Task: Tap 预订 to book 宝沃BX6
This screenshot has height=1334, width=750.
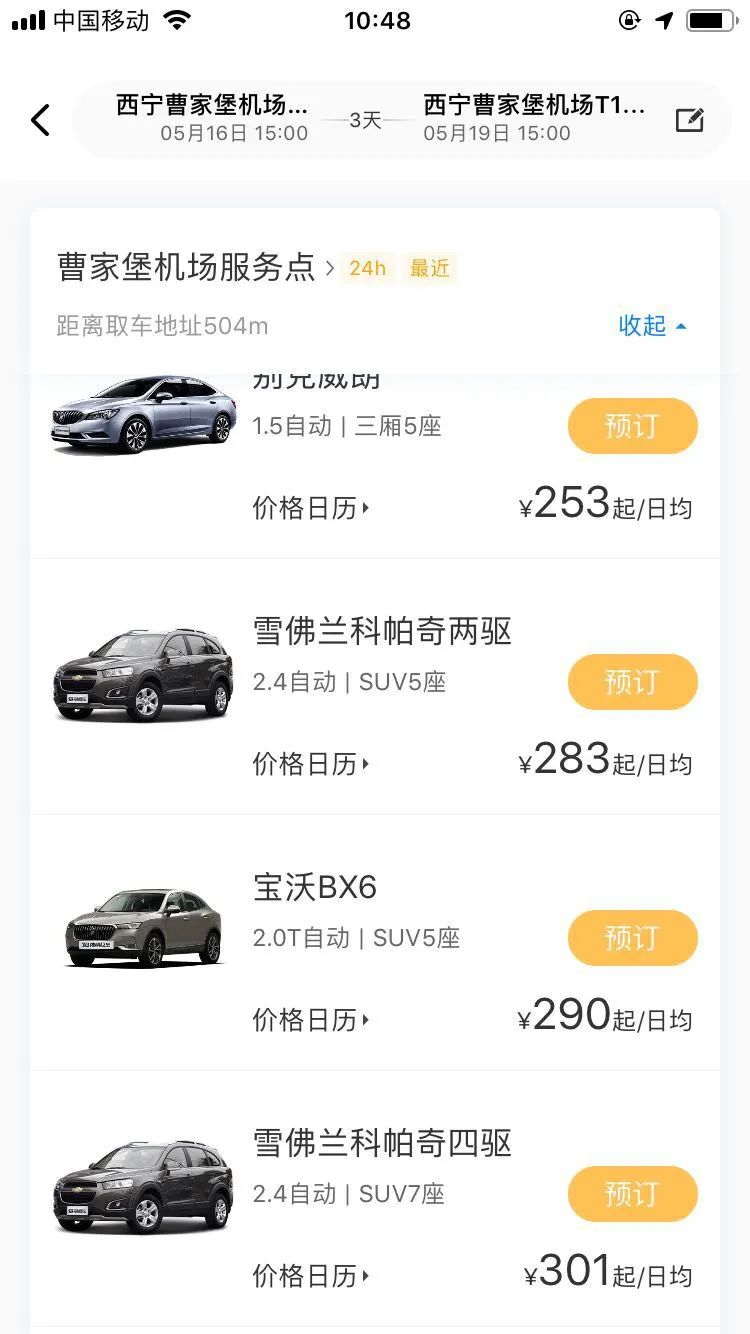Action: (x=632, y=938)
